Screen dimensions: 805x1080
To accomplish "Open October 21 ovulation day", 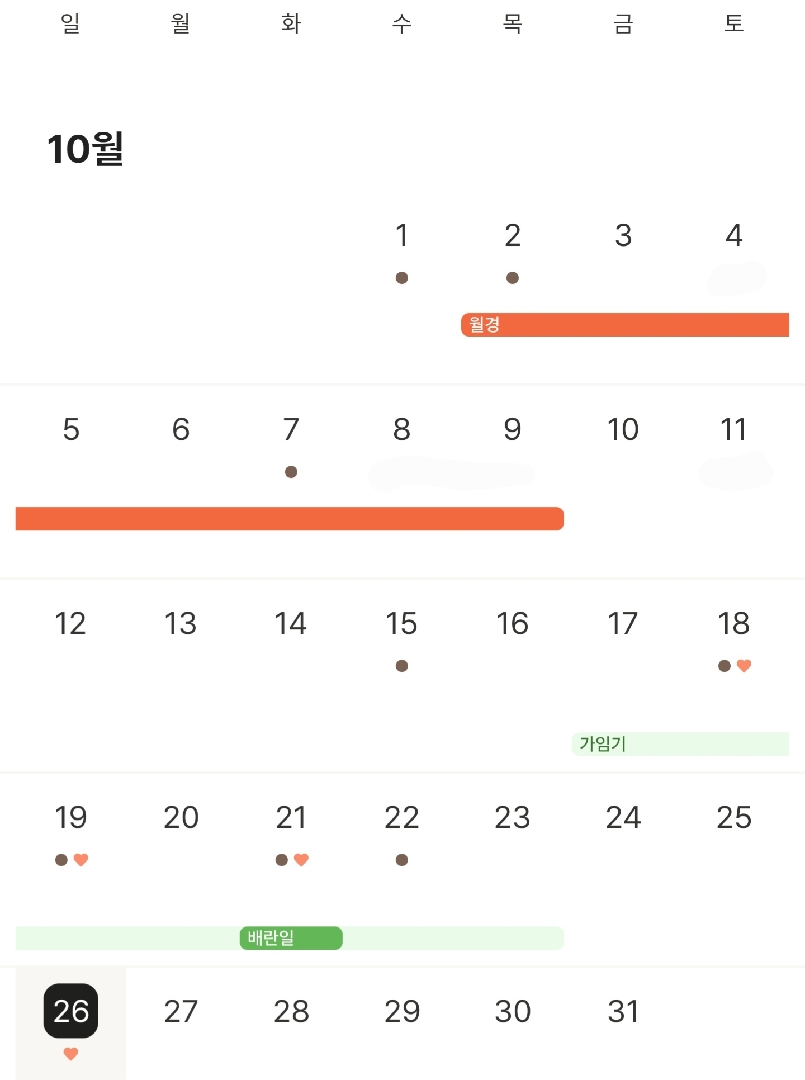I will pyautogui.click(x=291, y=819).
